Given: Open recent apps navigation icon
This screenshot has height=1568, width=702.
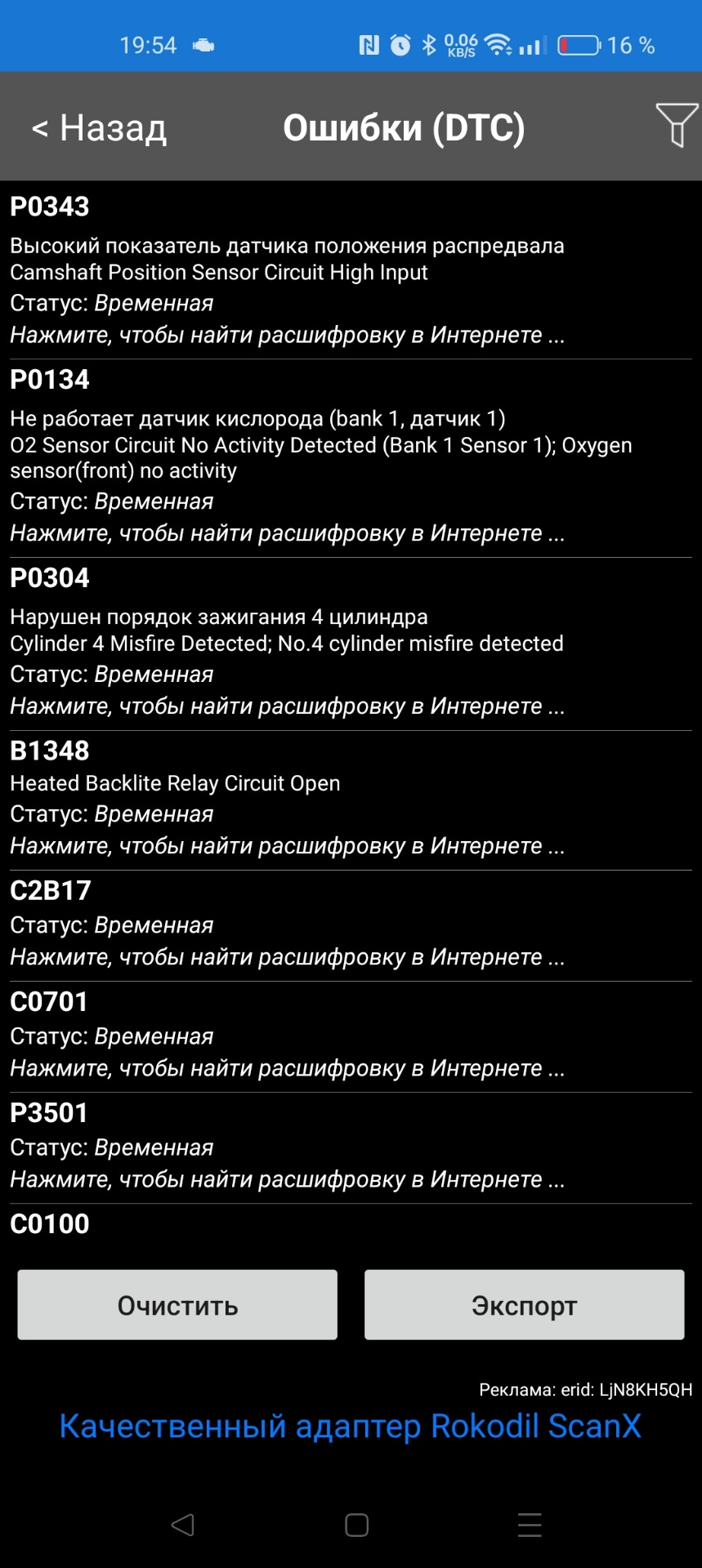Looking at the screenshot, I should (x=529, y=1524).
